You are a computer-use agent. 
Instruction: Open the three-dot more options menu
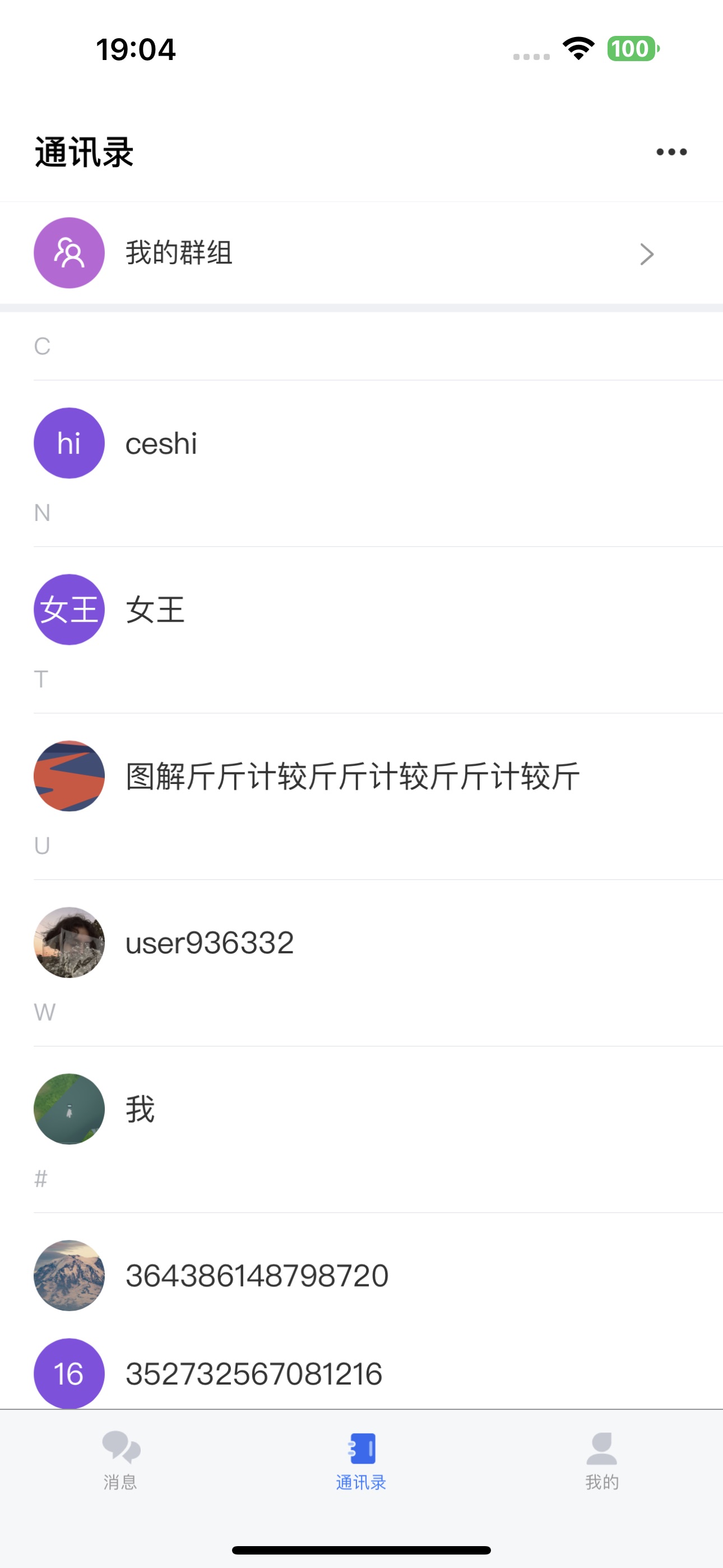pos(671,152)
